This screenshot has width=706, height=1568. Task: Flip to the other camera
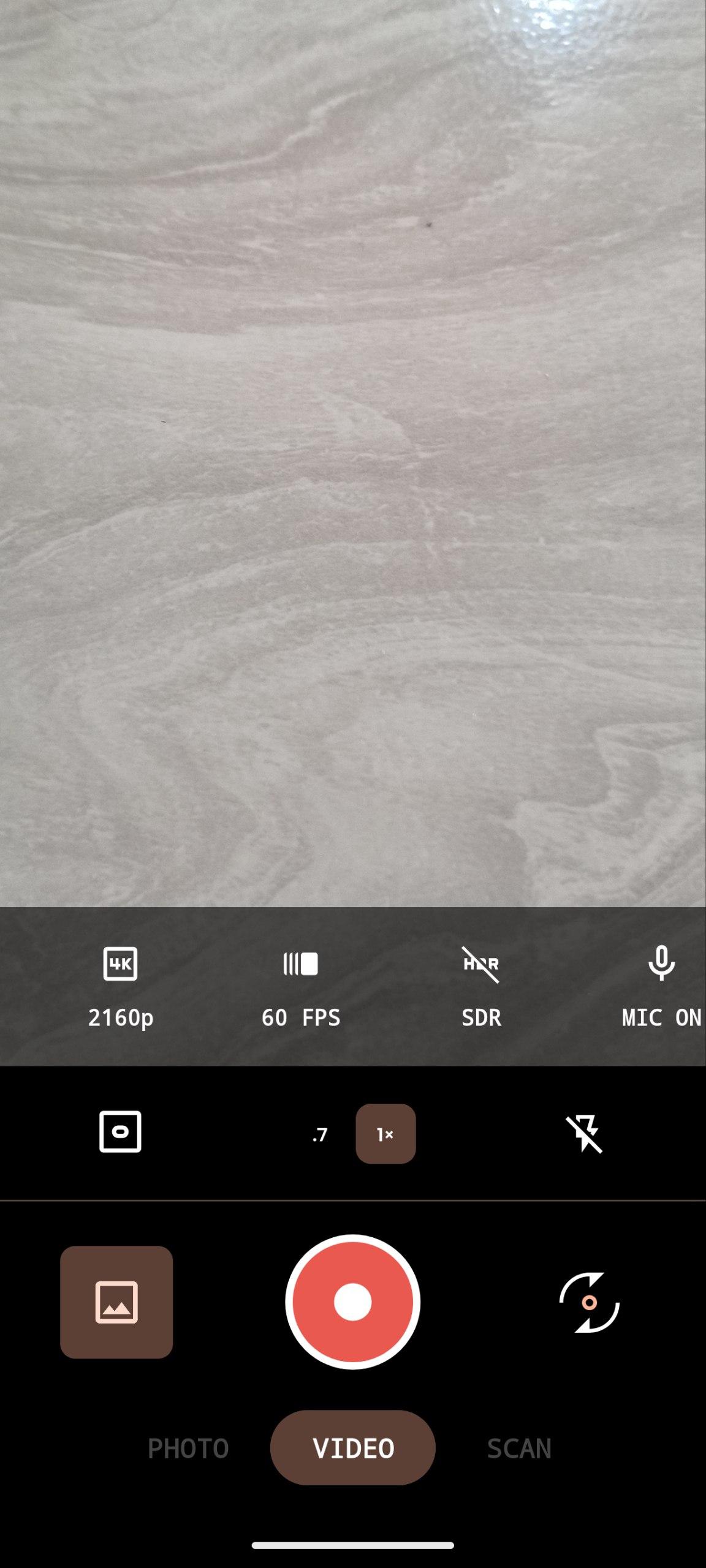tap(589, 1302)
